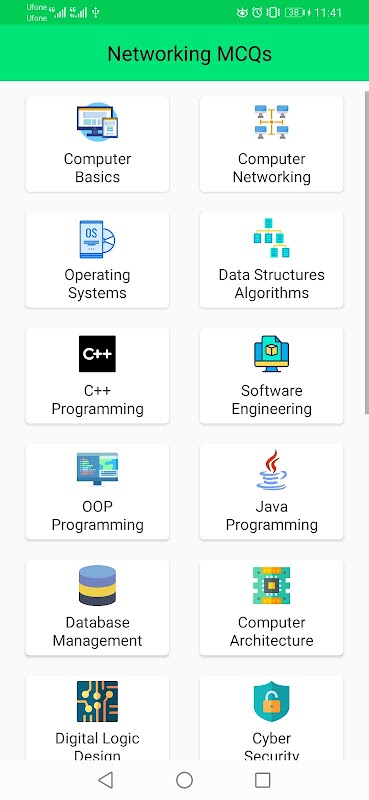Open the Computer Architecture category

coord(271,607)
